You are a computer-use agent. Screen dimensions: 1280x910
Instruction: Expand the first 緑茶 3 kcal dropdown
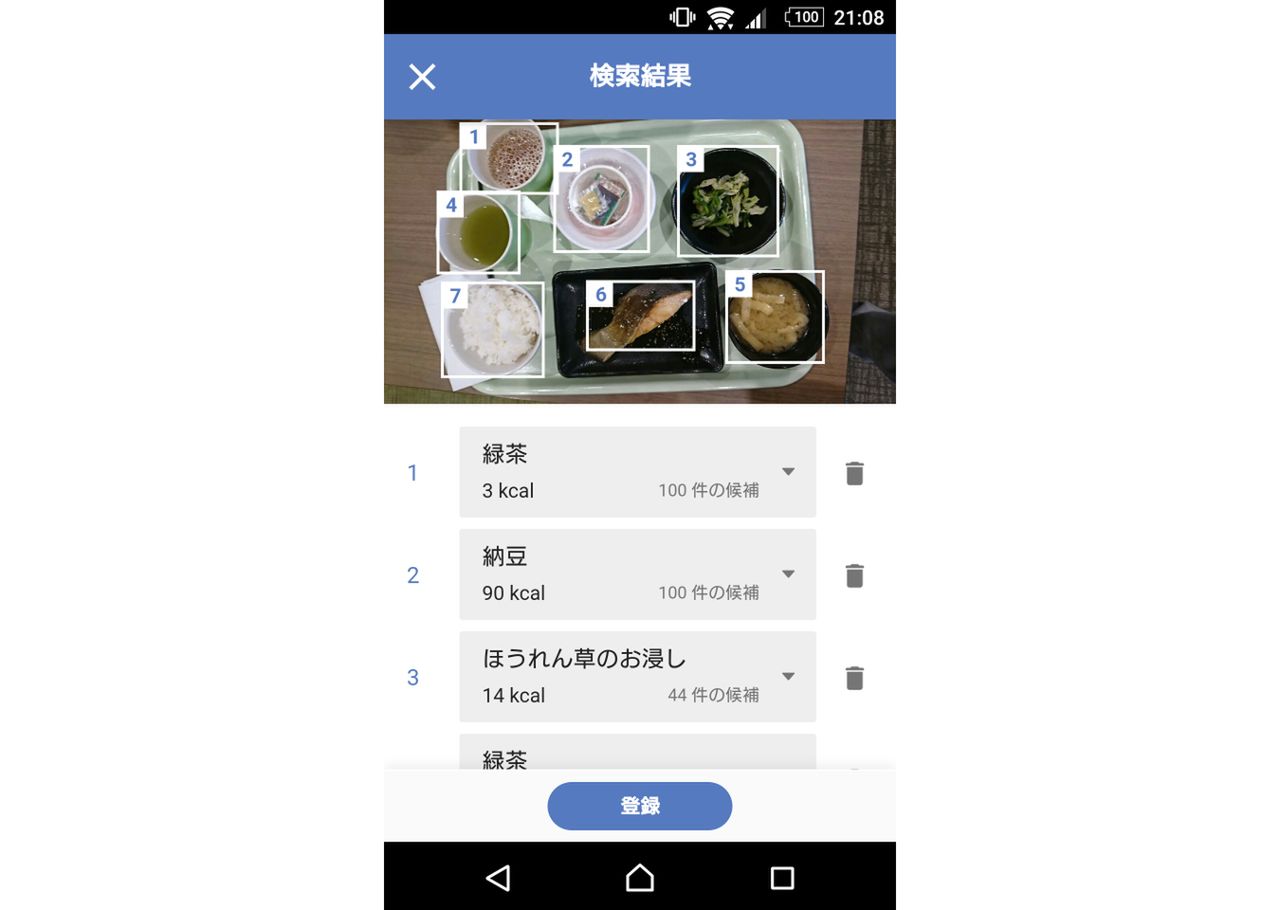tap(787, 472)
